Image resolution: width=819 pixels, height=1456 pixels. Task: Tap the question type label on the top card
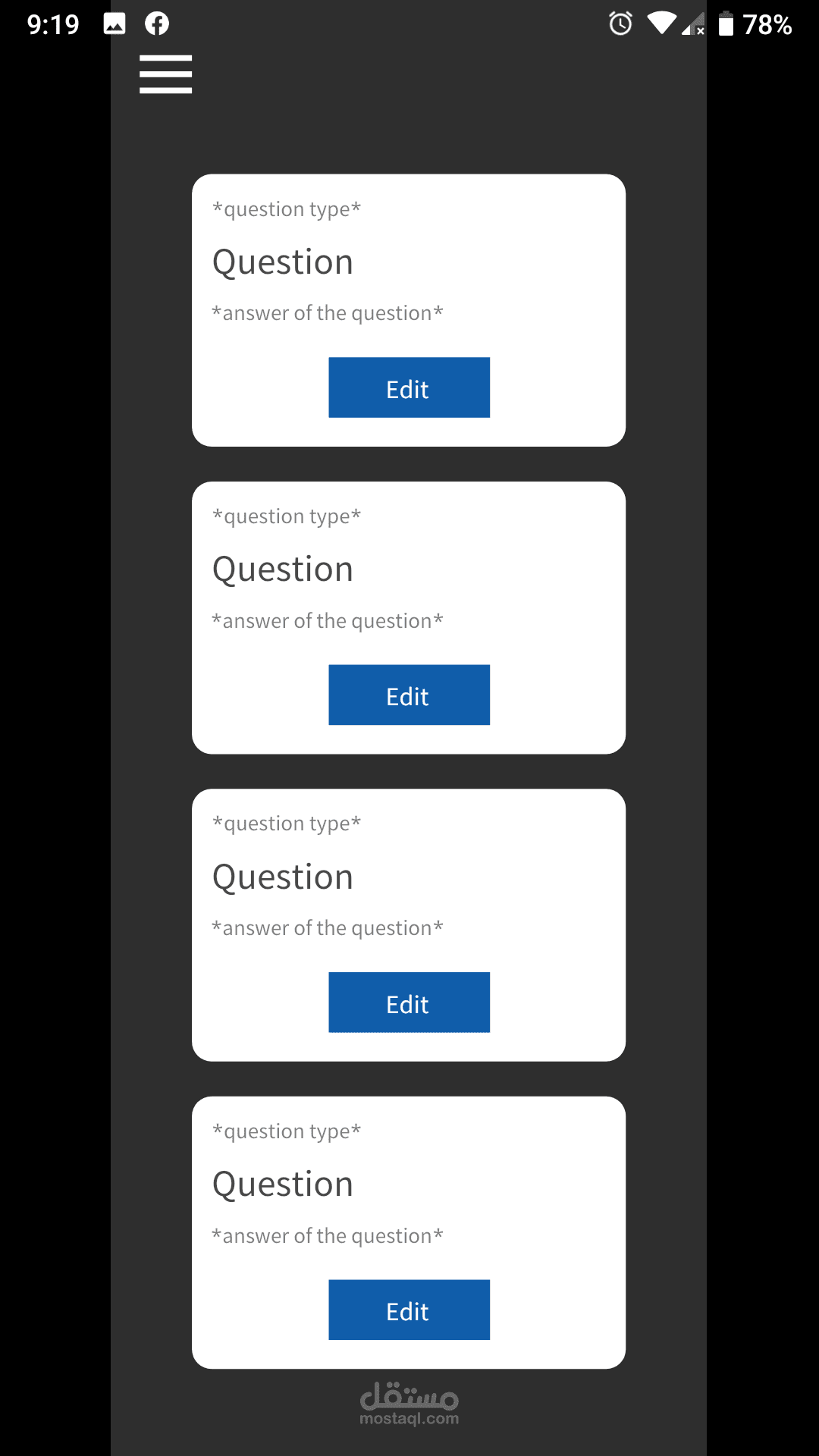(287, 209)
